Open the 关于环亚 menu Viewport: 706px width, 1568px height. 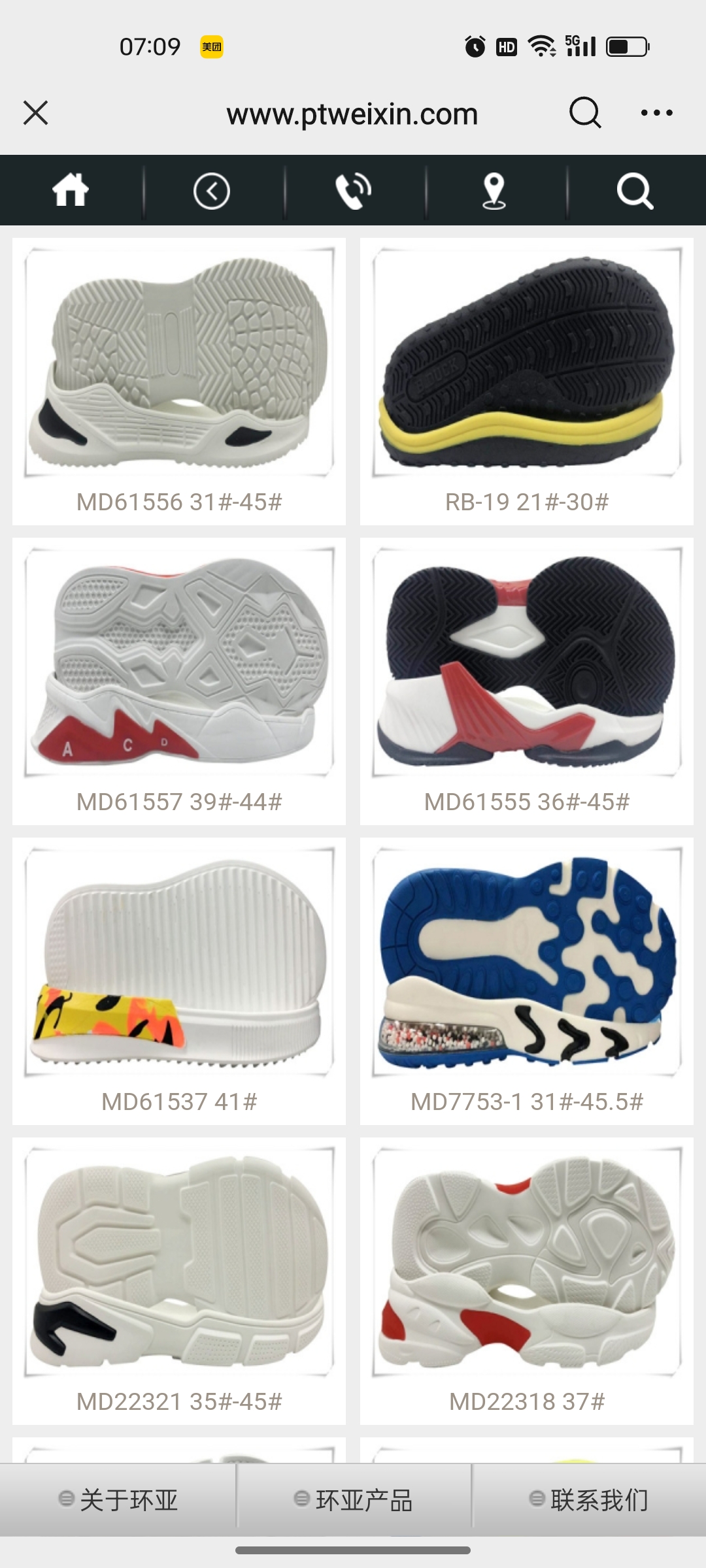pos(118,1500)
